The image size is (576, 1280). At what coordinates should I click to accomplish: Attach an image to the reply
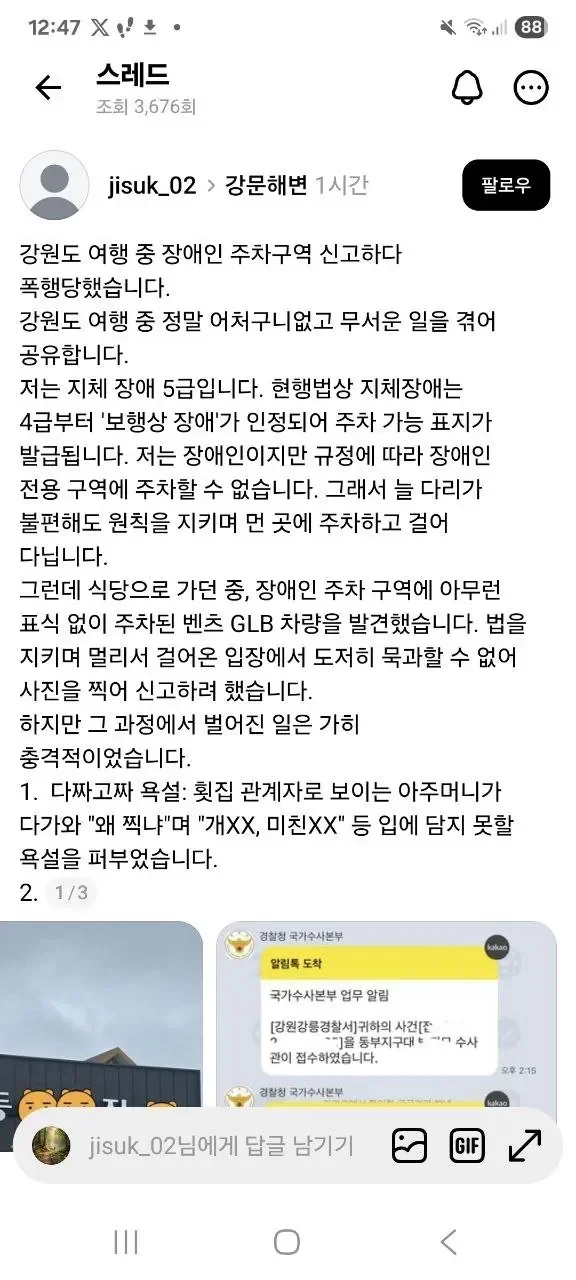tap(409, 1146)
